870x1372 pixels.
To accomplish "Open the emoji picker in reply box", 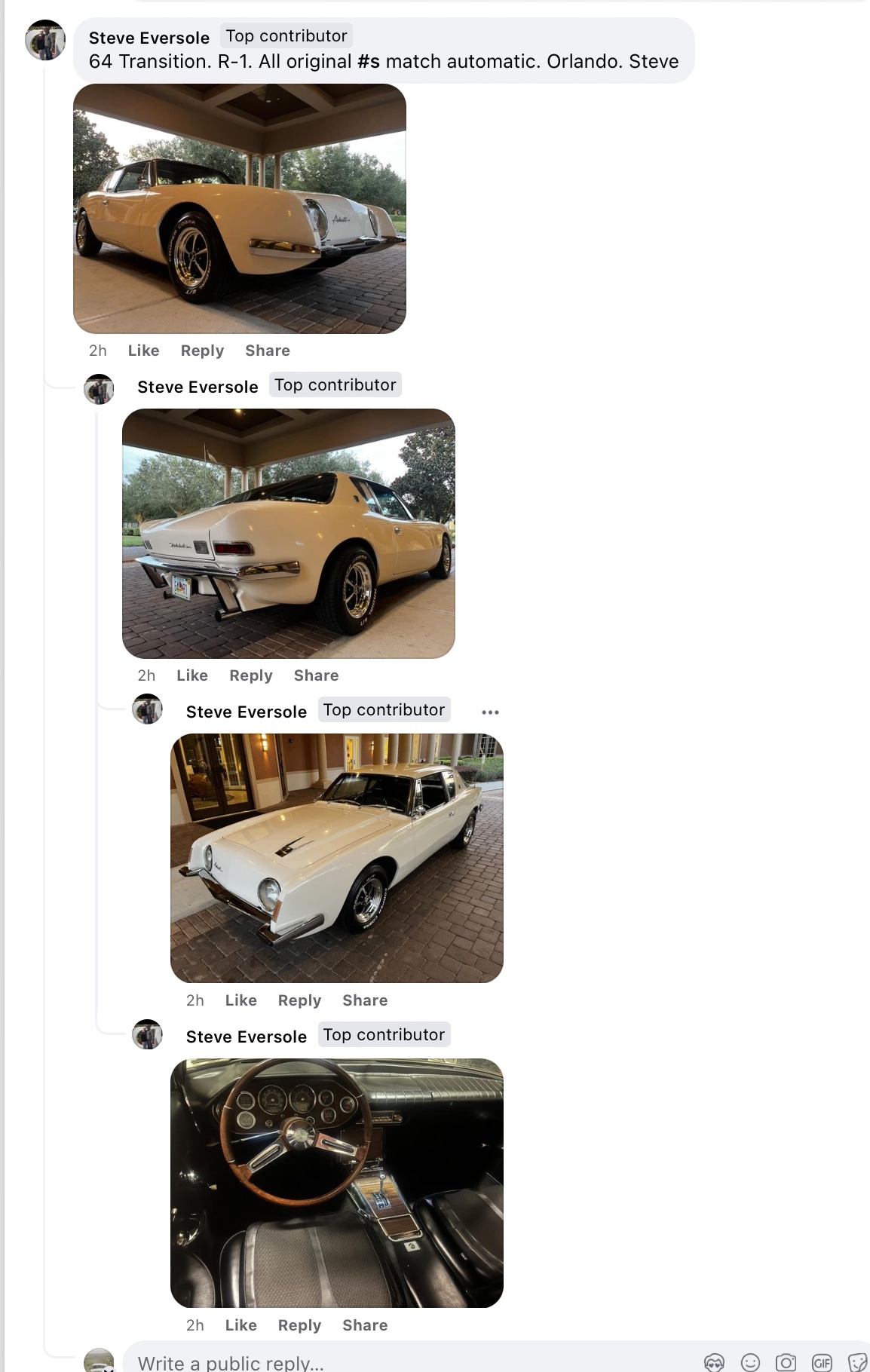I will [x=750, y=1362].
